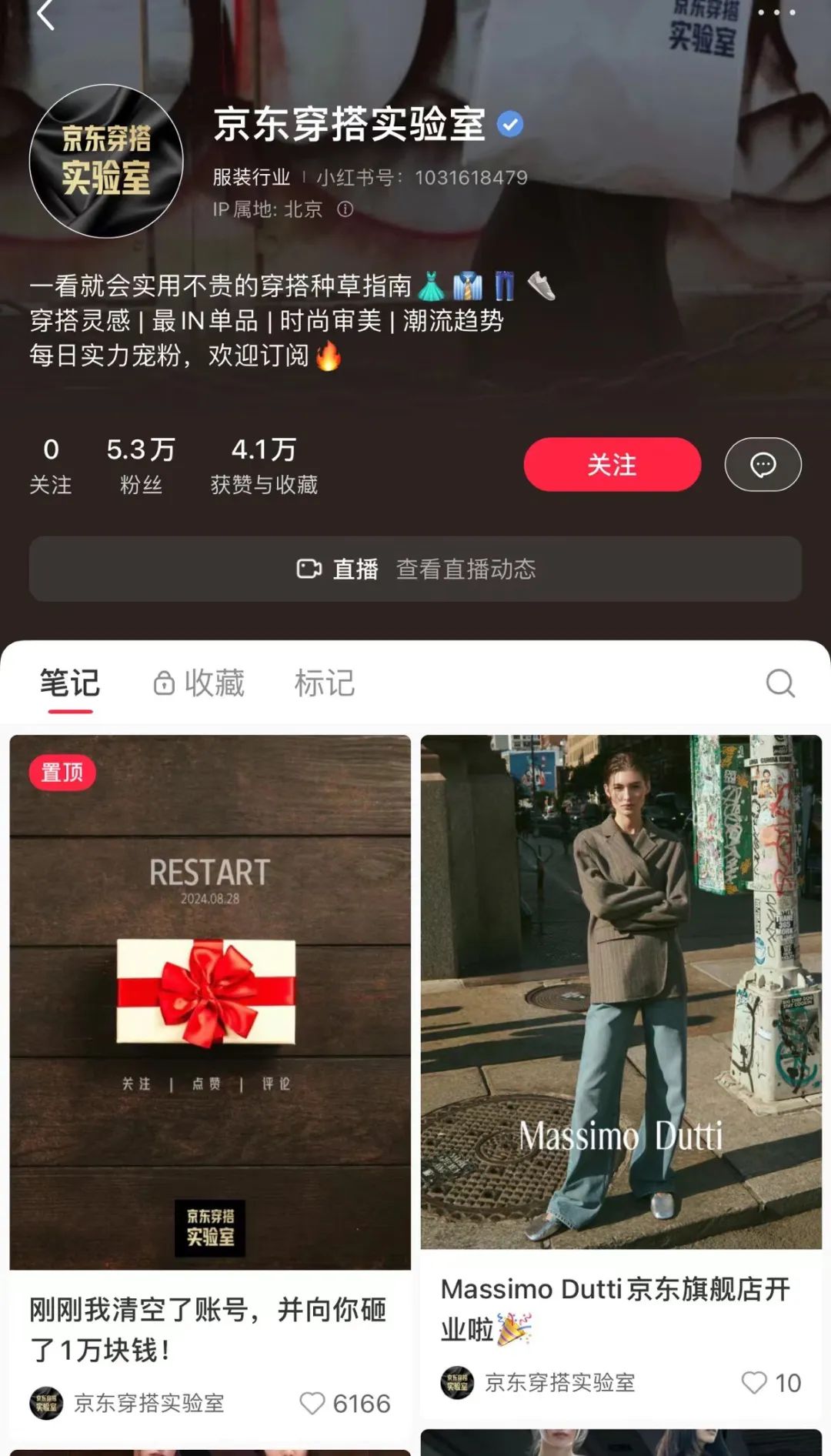
Task: Tap the 获赞与收藏 stats
Action: (264, 465)
